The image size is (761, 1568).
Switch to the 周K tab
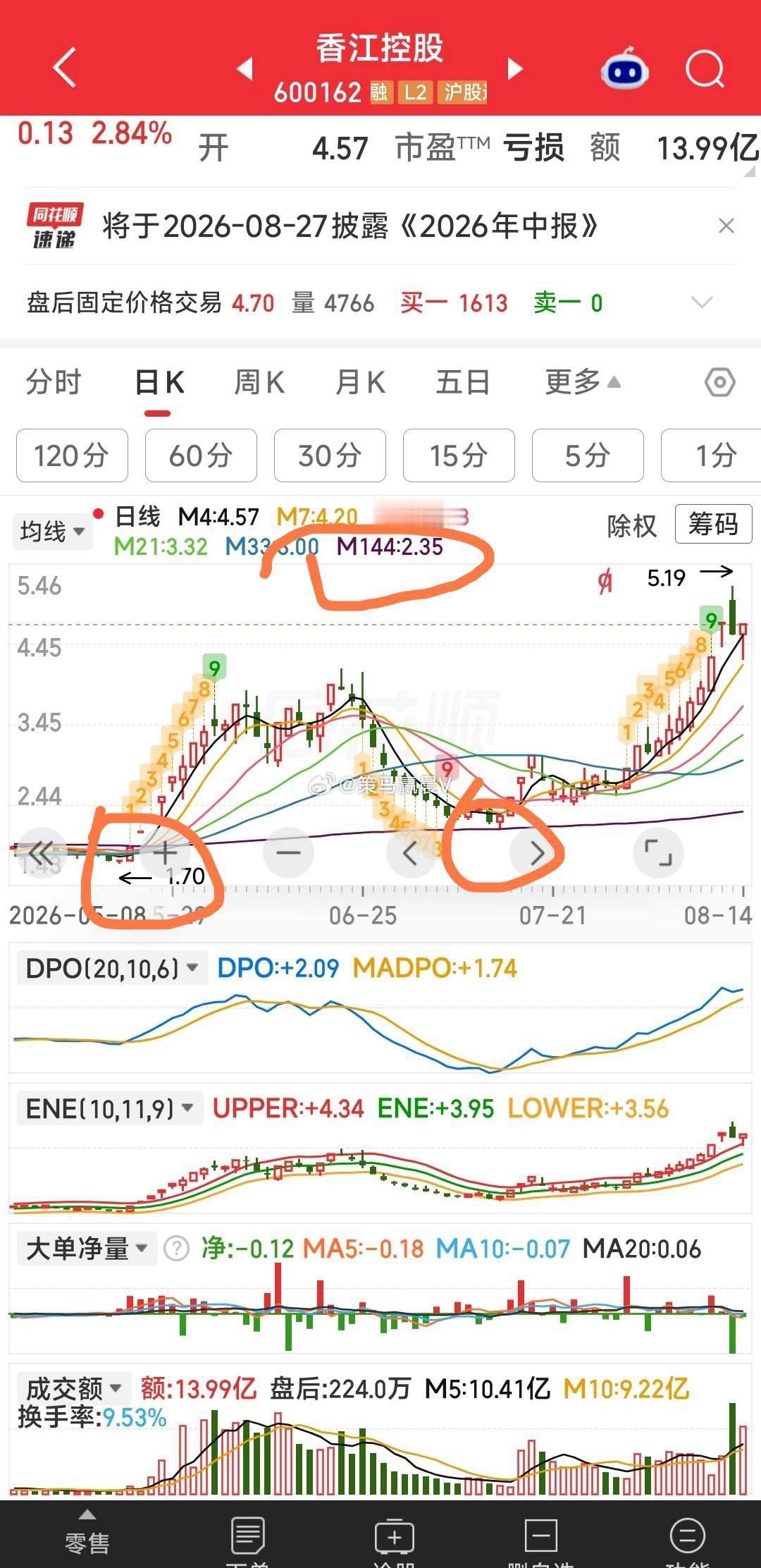[x=259, y=383]
